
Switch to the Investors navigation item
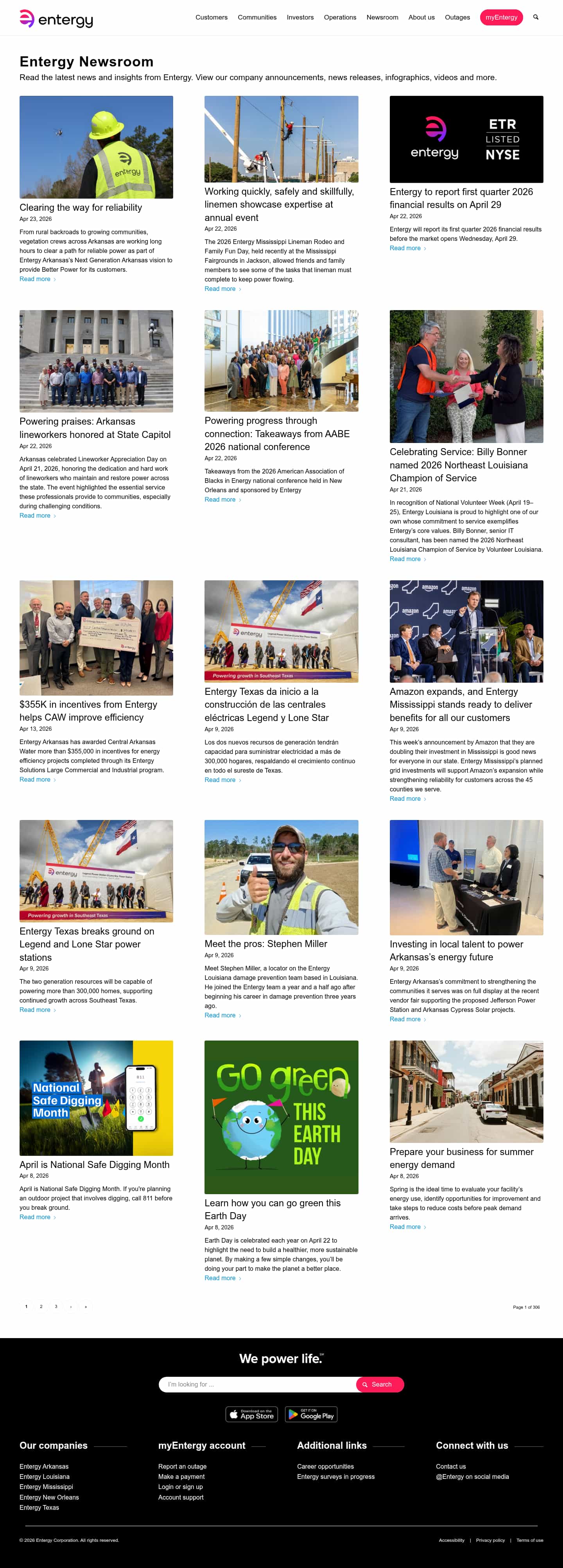pos(300,18)
